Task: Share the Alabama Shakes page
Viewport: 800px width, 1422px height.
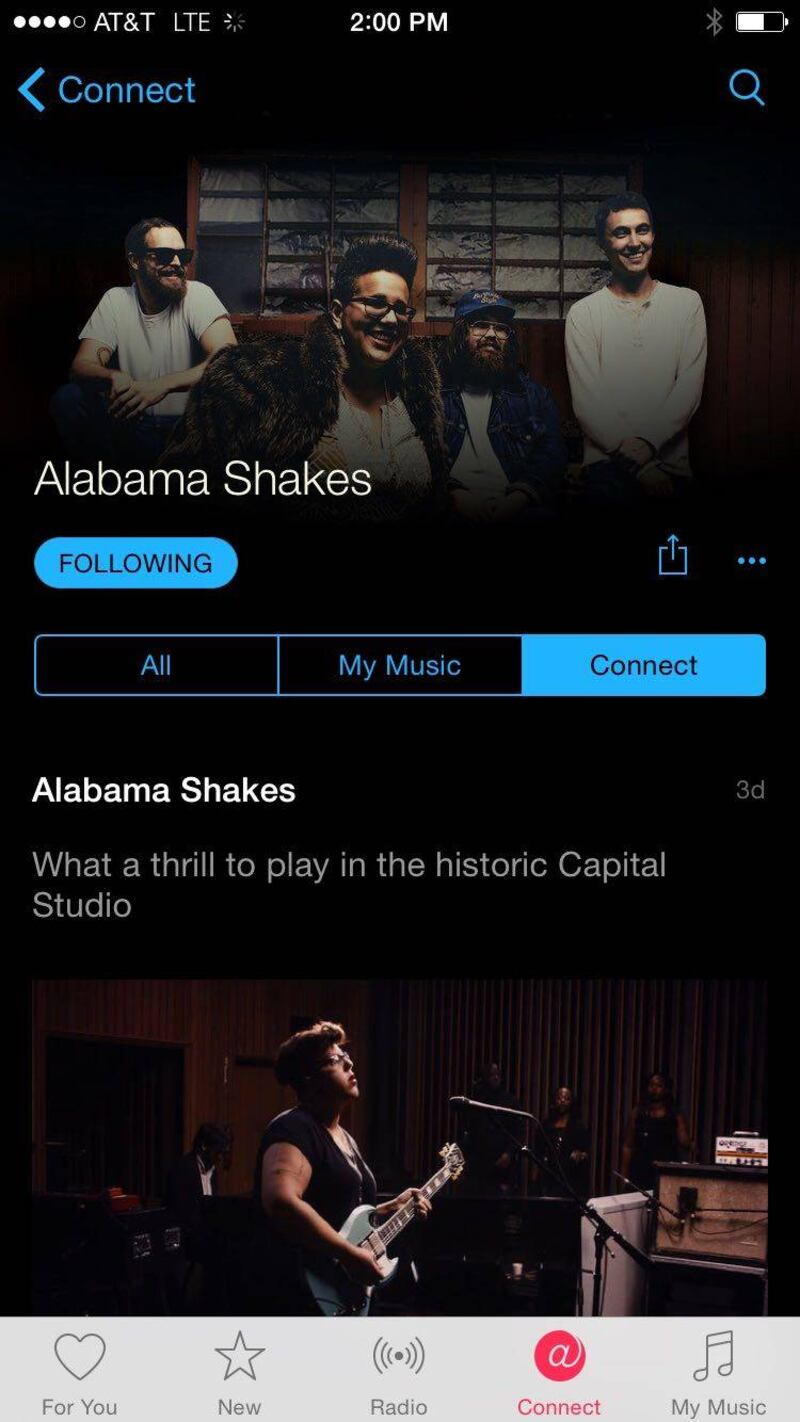Action: pyautogui.click(x=673, y=556)
